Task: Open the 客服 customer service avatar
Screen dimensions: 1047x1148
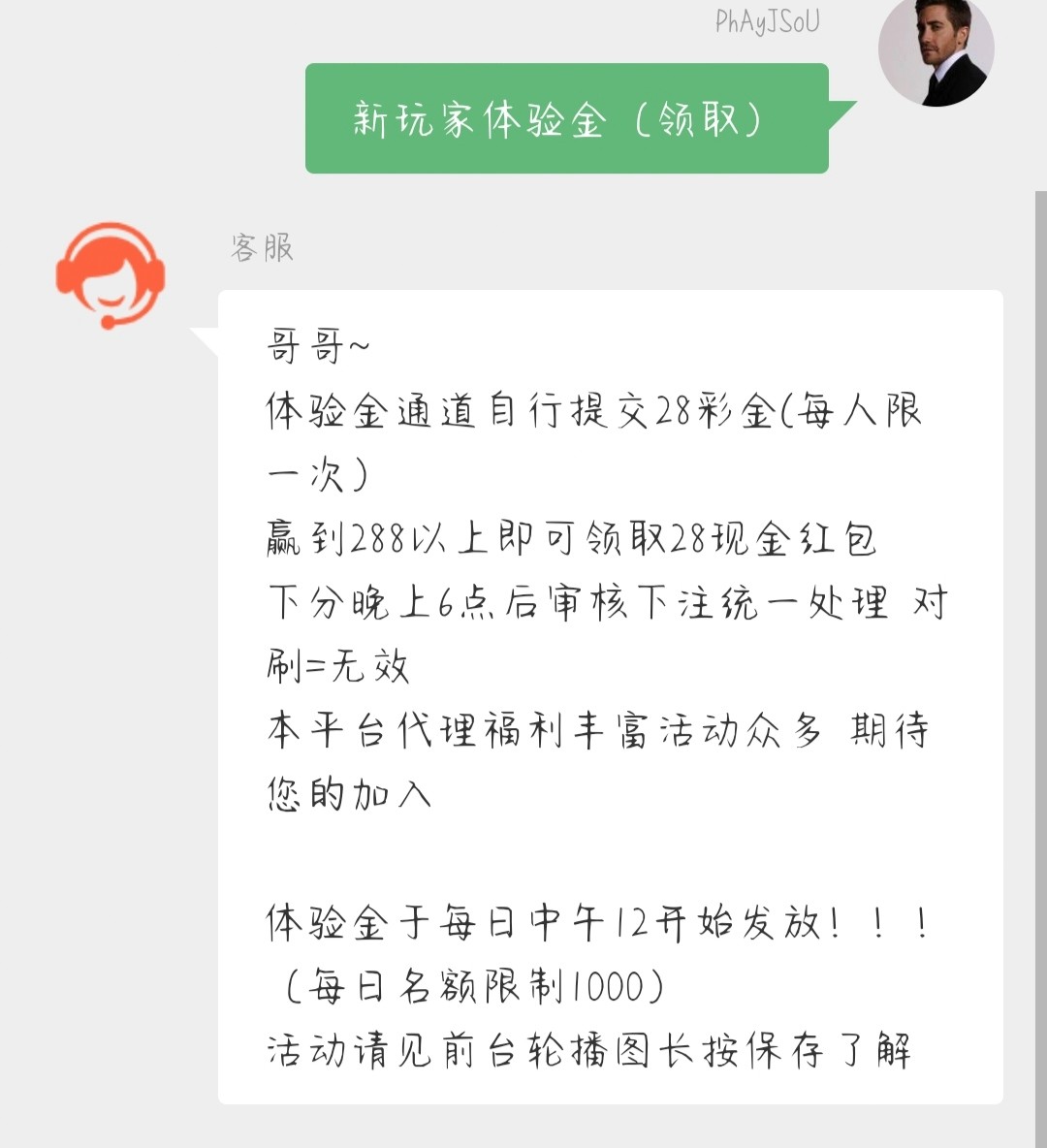Action: pyautogui.click(x=110, y=275)
